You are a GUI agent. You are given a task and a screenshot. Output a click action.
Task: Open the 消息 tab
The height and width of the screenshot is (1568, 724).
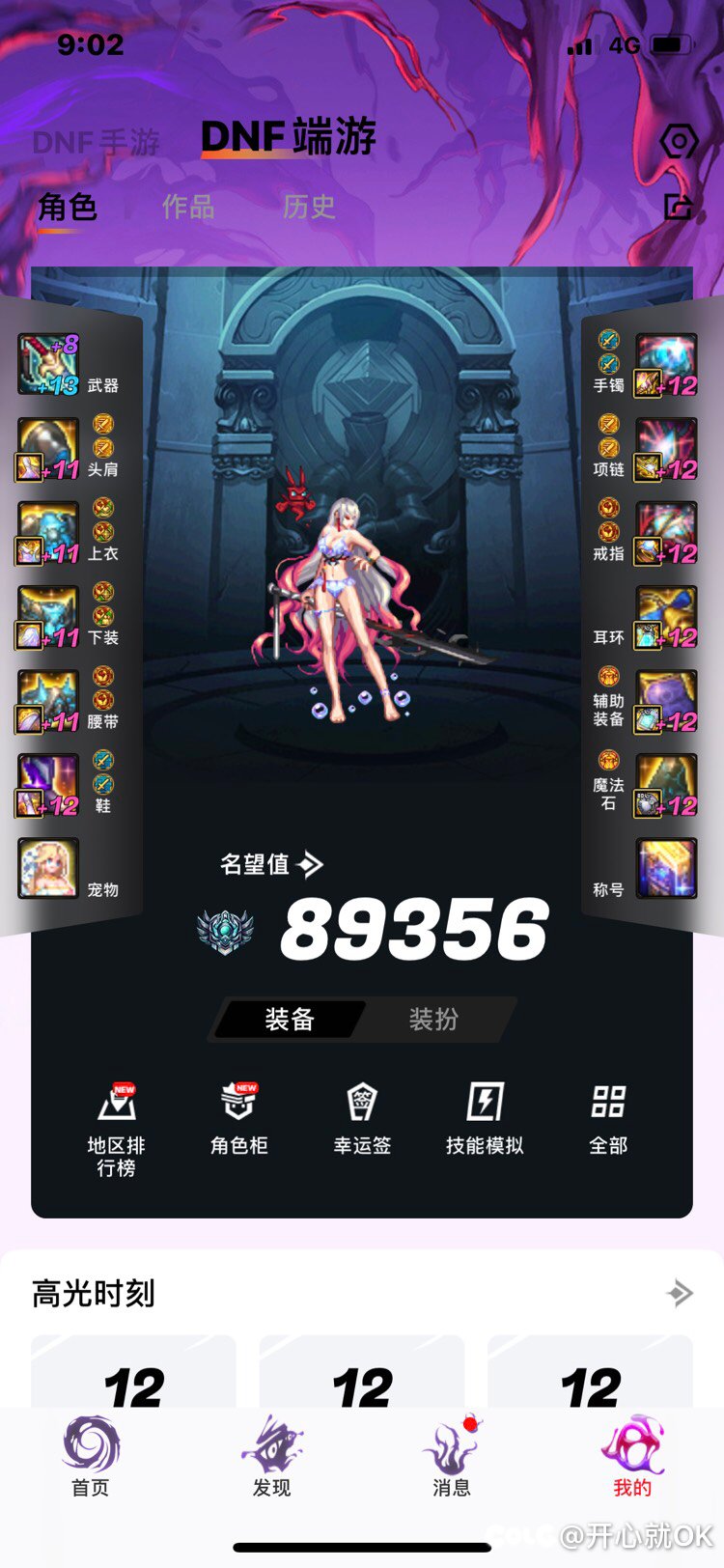pyautogui.click(x=452, y=1456)
